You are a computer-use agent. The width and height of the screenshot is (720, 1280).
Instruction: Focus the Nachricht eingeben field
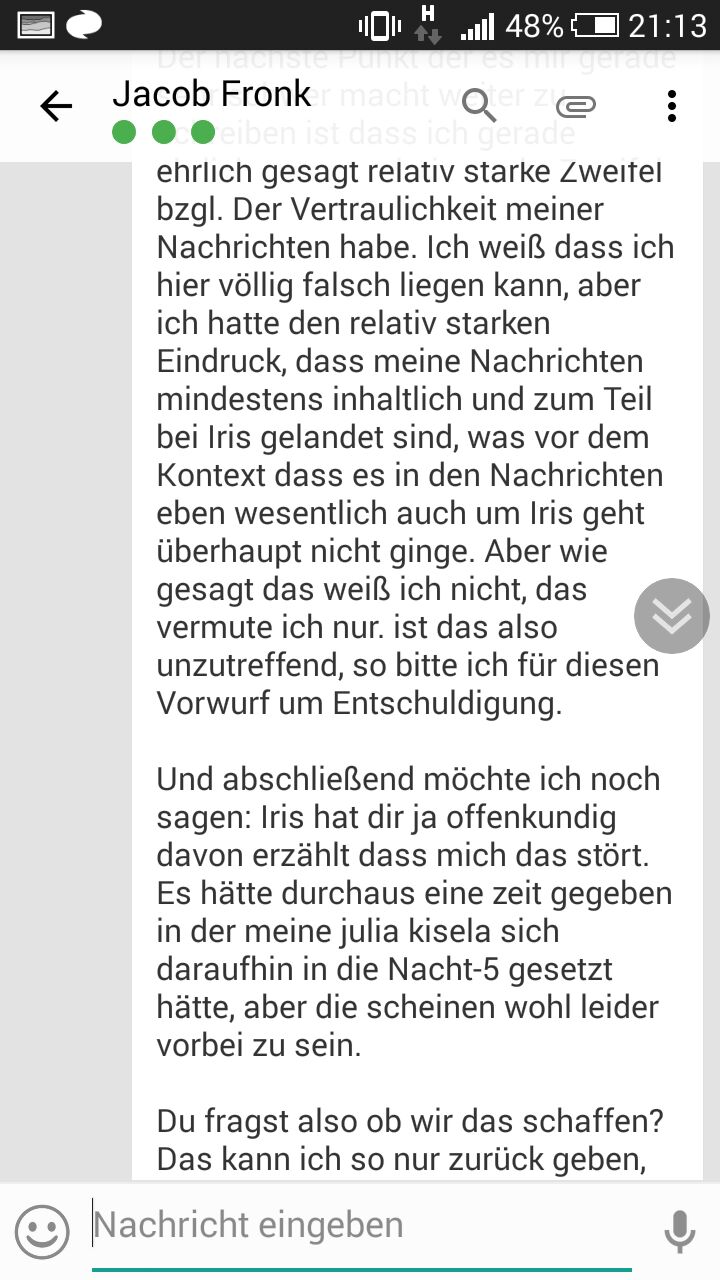click(360, 1226)
